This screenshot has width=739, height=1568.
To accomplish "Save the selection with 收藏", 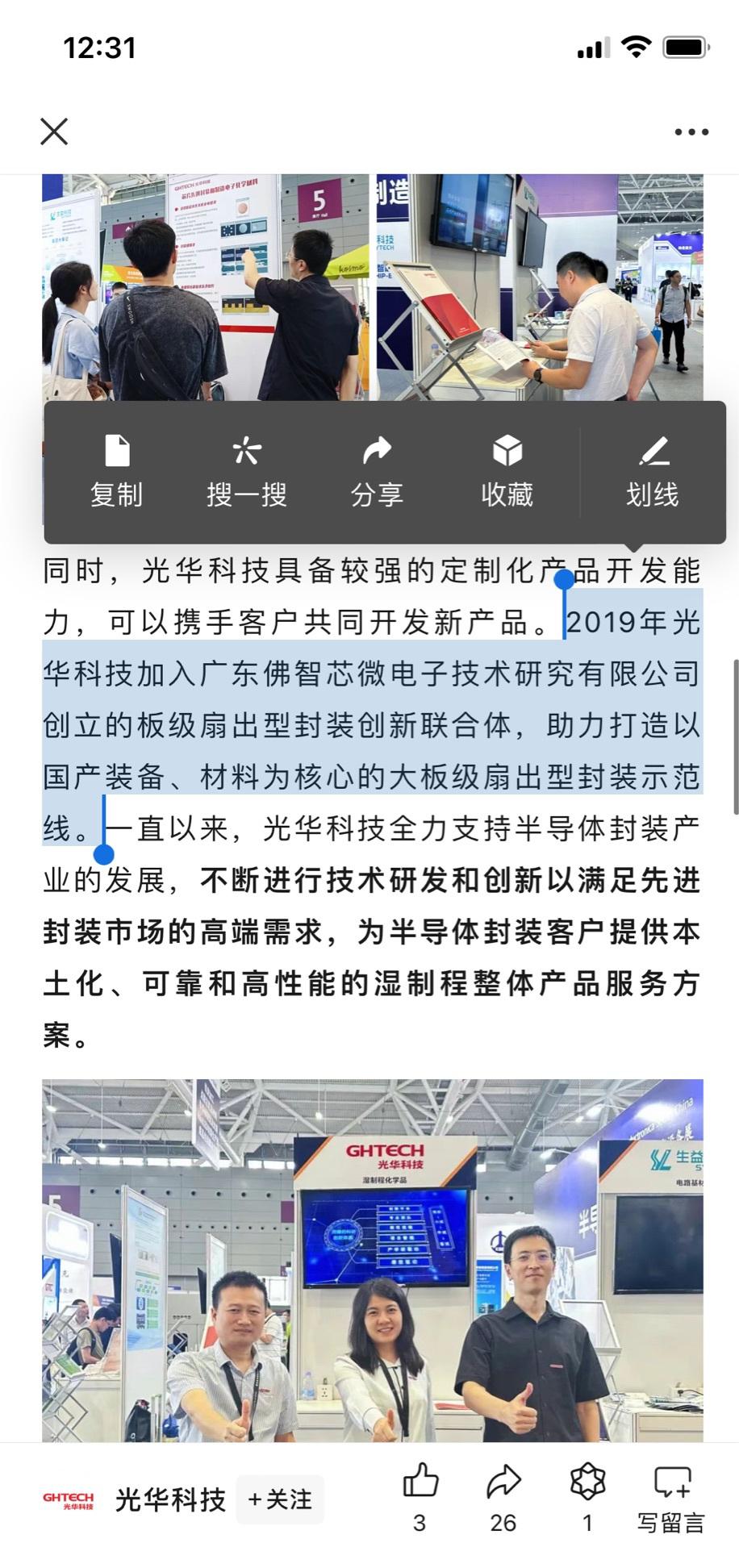I will (x=507, y=472).
